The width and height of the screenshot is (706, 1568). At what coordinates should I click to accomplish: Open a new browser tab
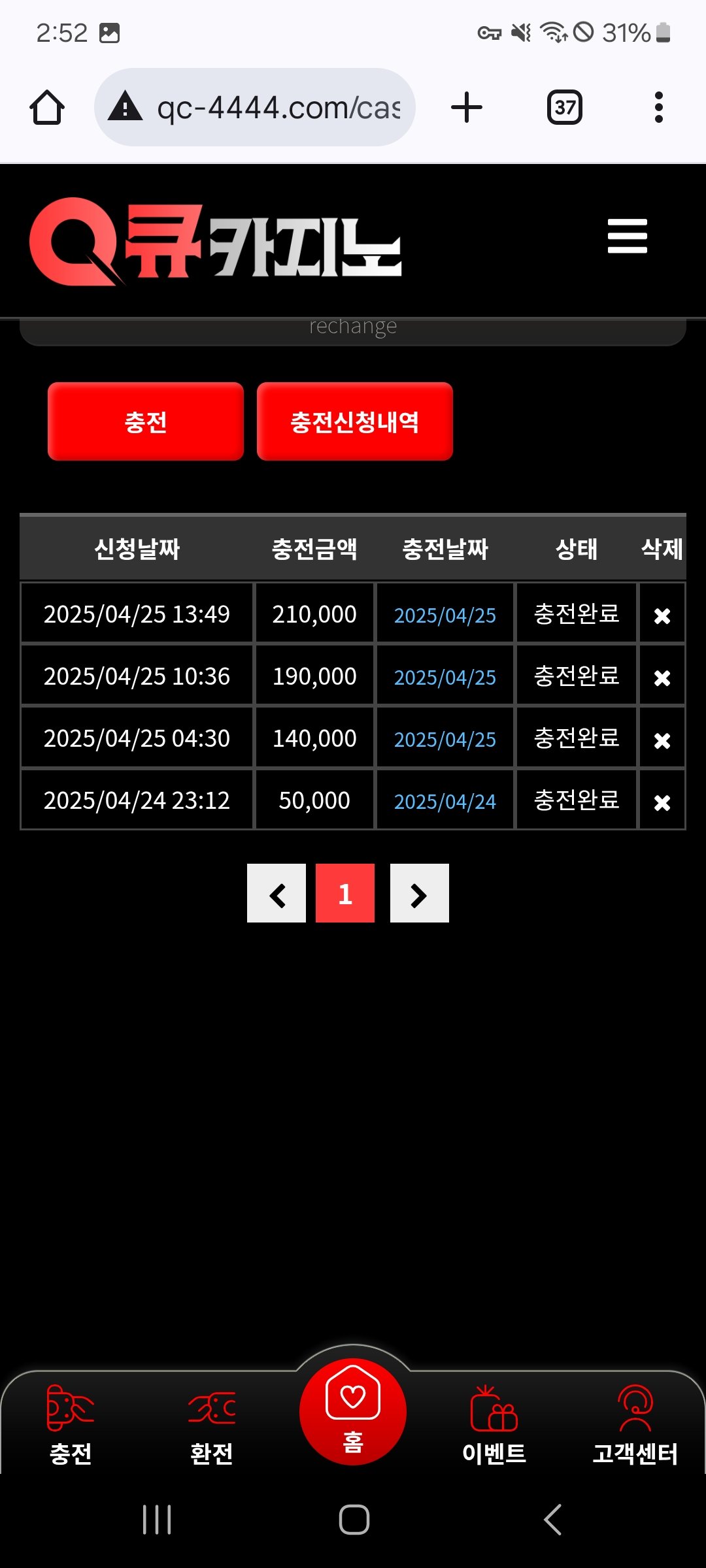(467, 108)
